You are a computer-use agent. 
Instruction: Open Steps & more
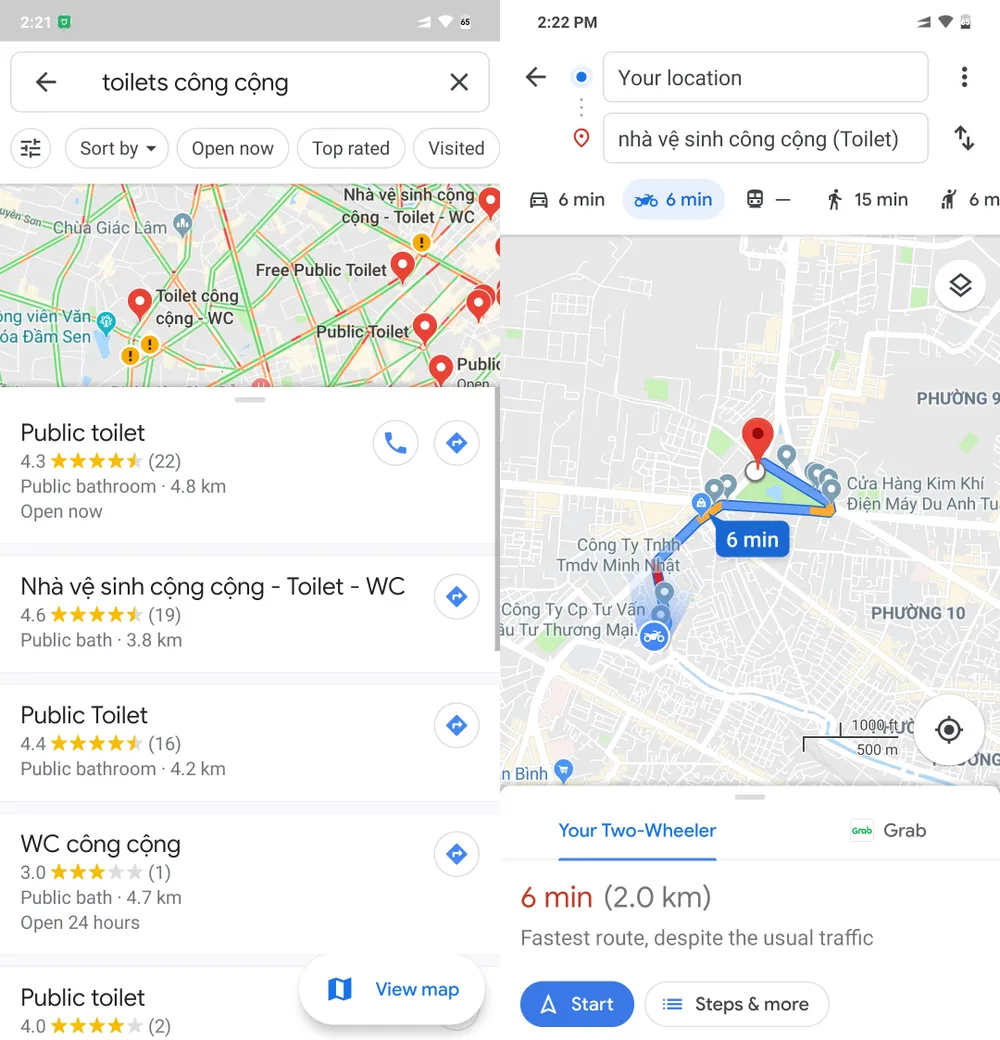[736, 1004]
